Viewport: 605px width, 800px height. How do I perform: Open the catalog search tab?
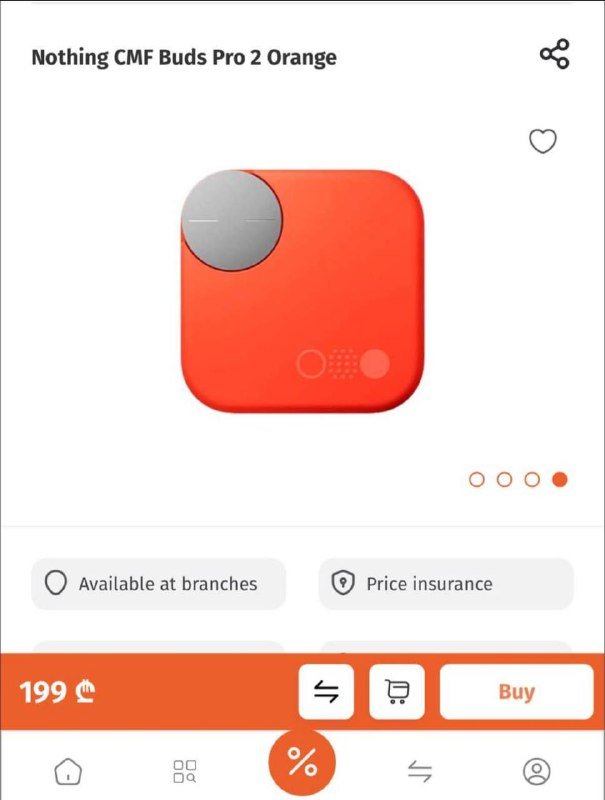click(x=185, y=771)
